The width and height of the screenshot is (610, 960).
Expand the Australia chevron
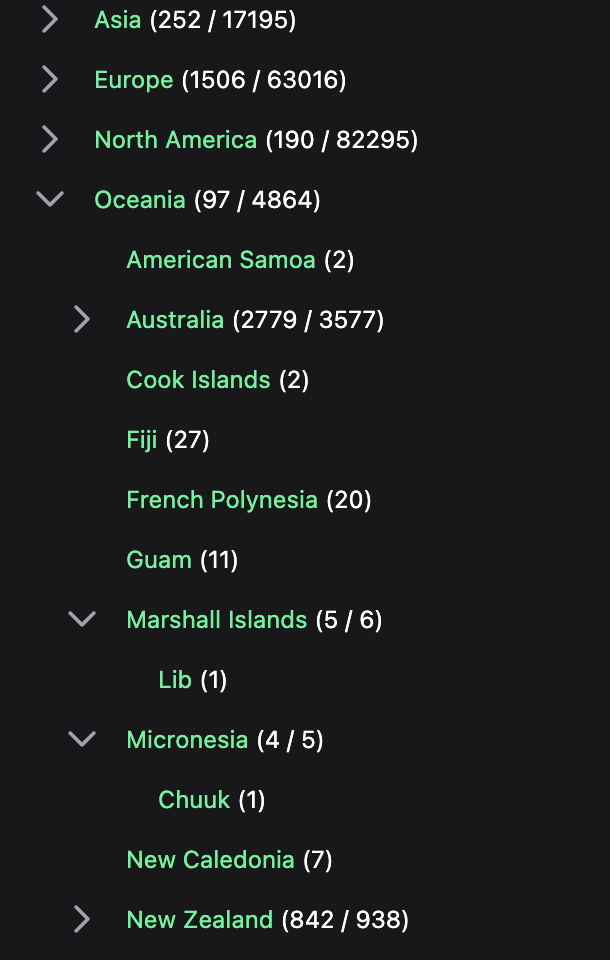point(82,320)
